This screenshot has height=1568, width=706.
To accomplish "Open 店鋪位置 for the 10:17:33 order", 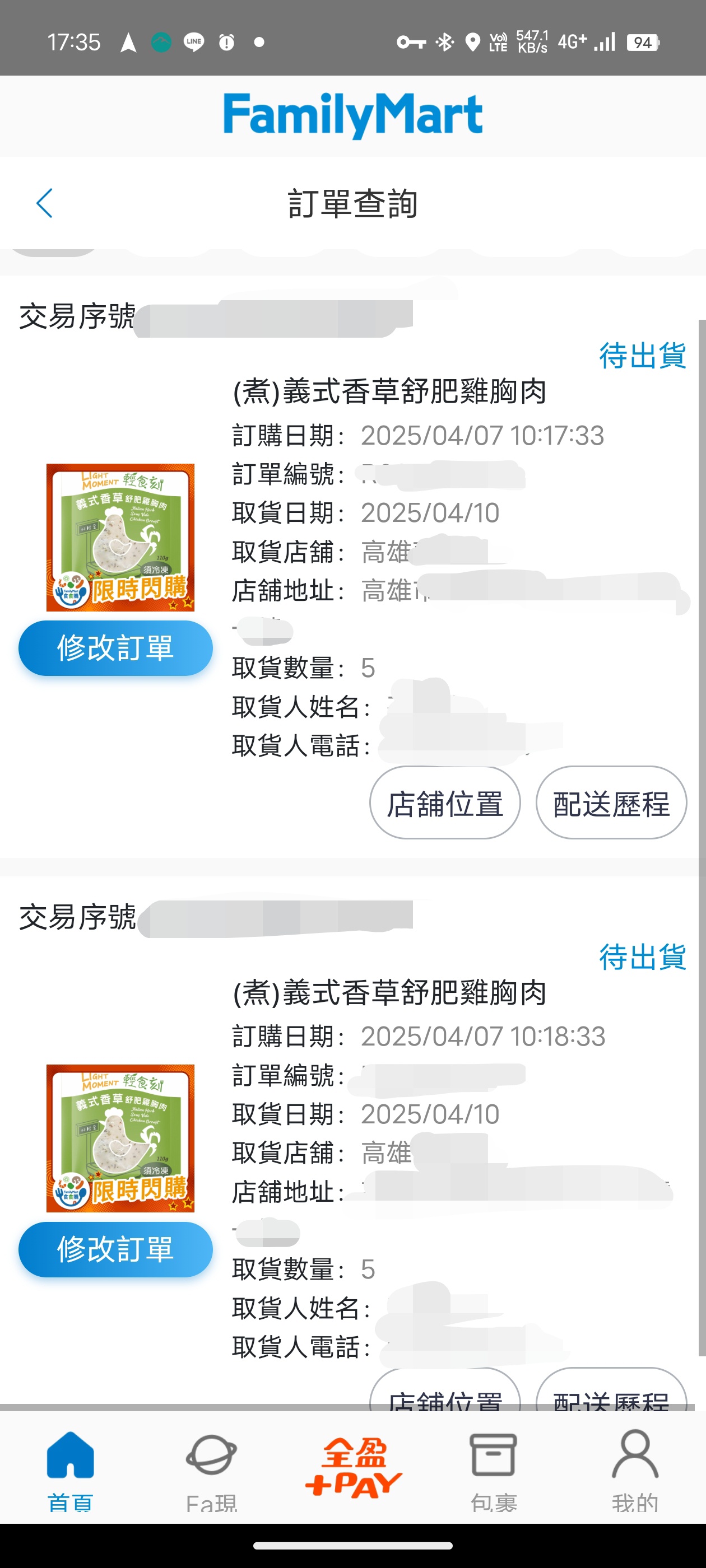I will point(445,804).
